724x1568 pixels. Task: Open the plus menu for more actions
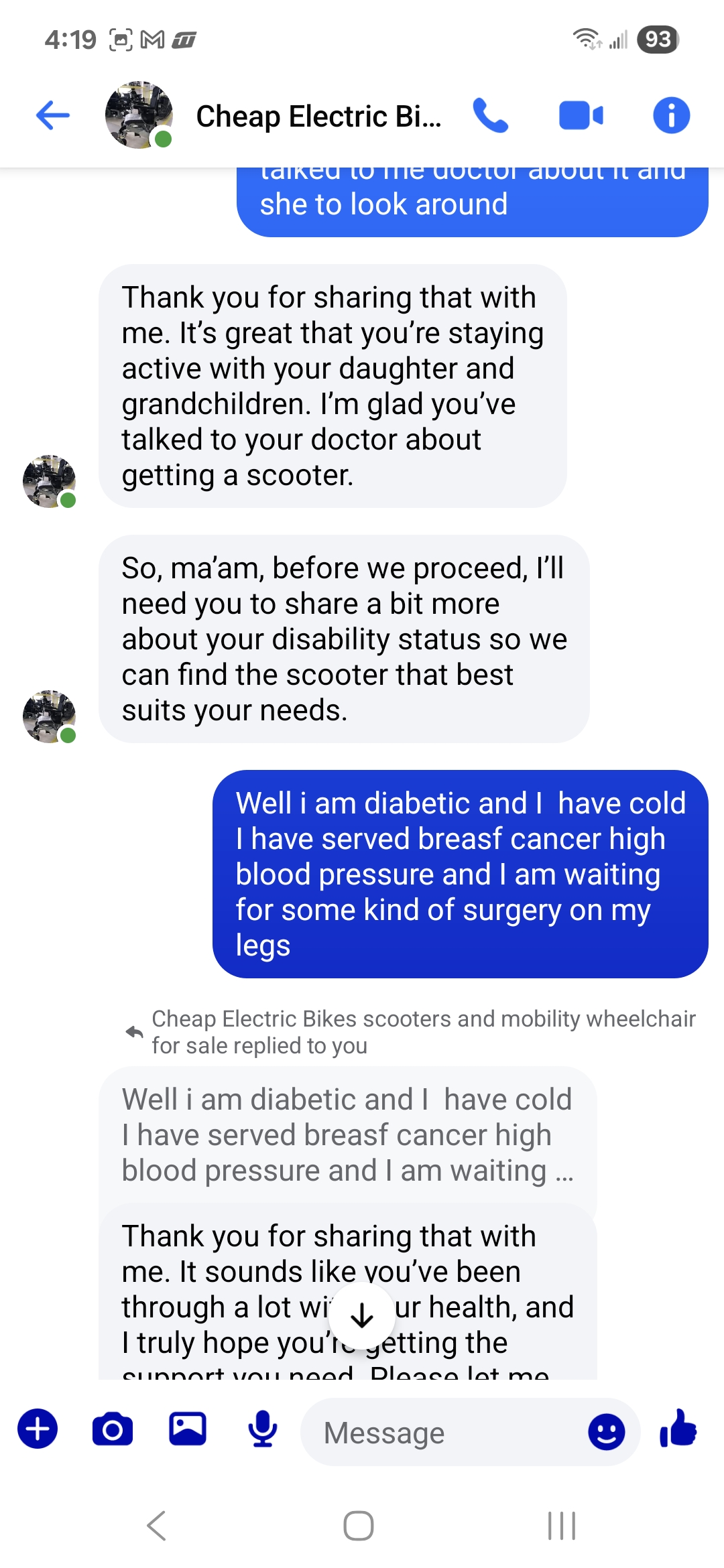(38, 1429)
